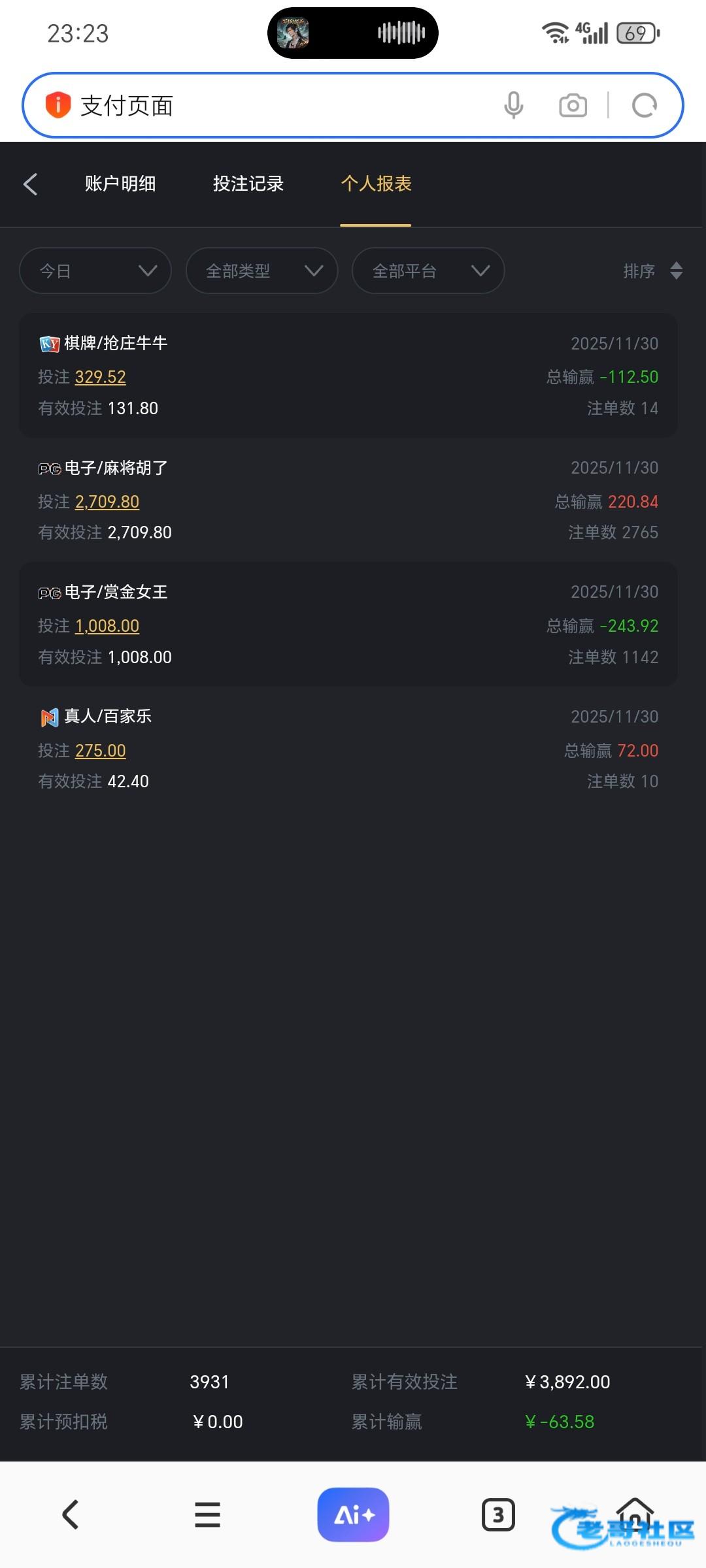Expand the 今日 date dropdown
706x1568 pixels.
pos(95,270)
